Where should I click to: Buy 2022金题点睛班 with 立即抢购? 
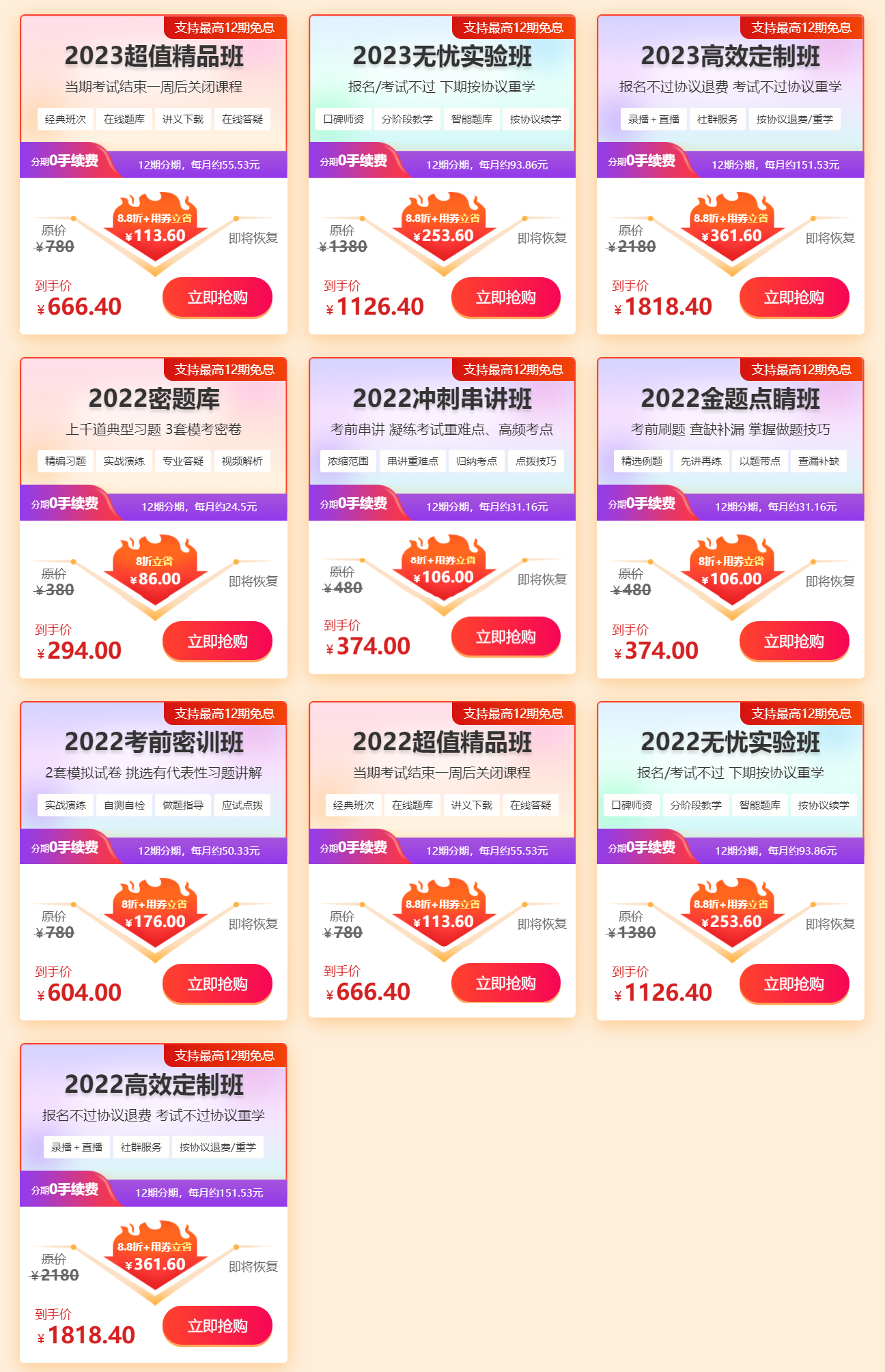click(793, 641)
